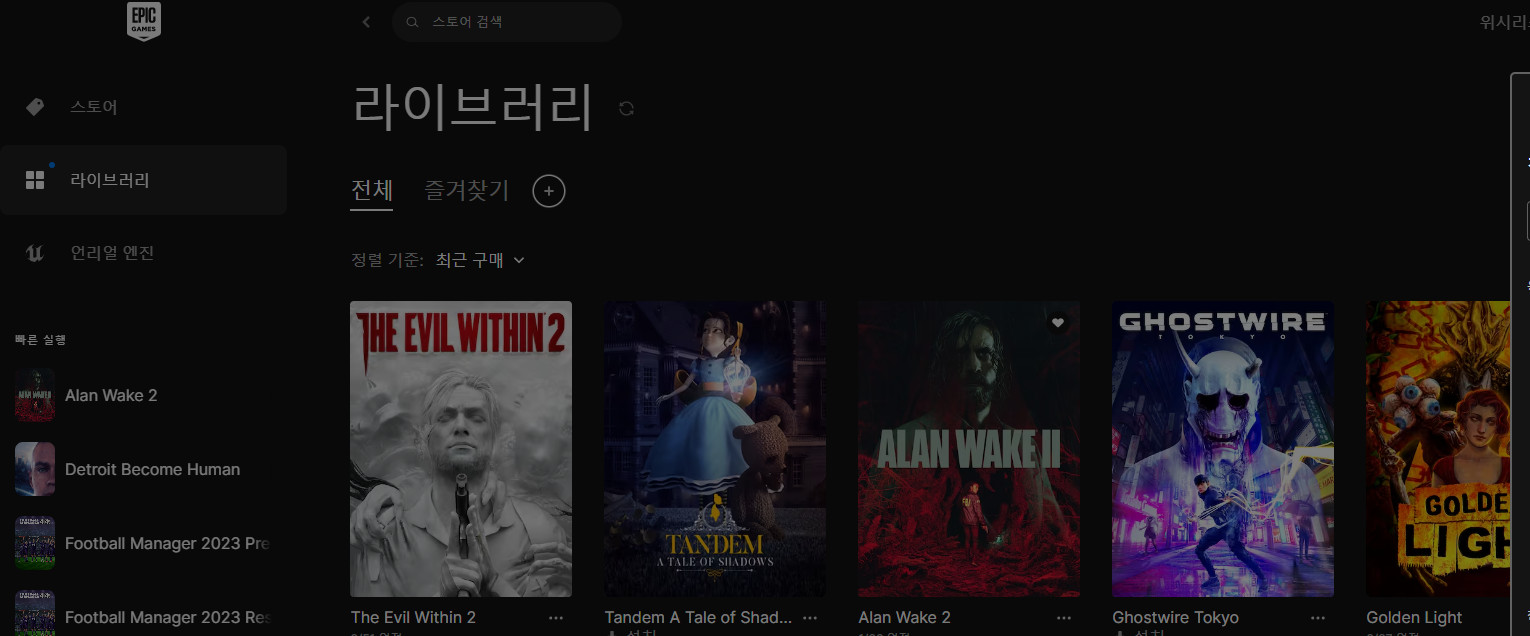Refresh the library list
1530x636 pixels.
coord(627,108)
